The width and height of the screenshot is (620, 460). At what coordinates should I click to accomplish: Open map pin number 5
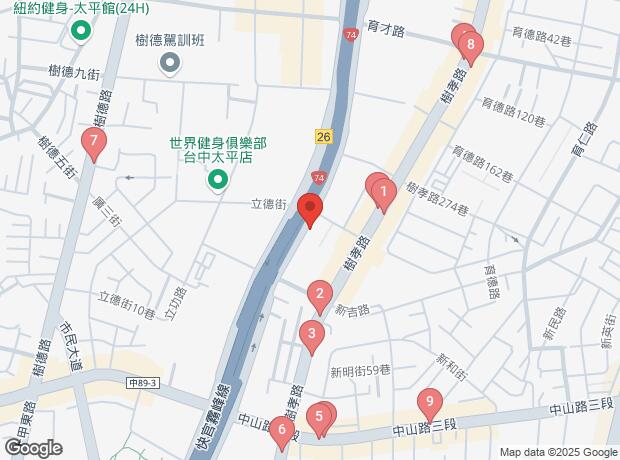319,416
